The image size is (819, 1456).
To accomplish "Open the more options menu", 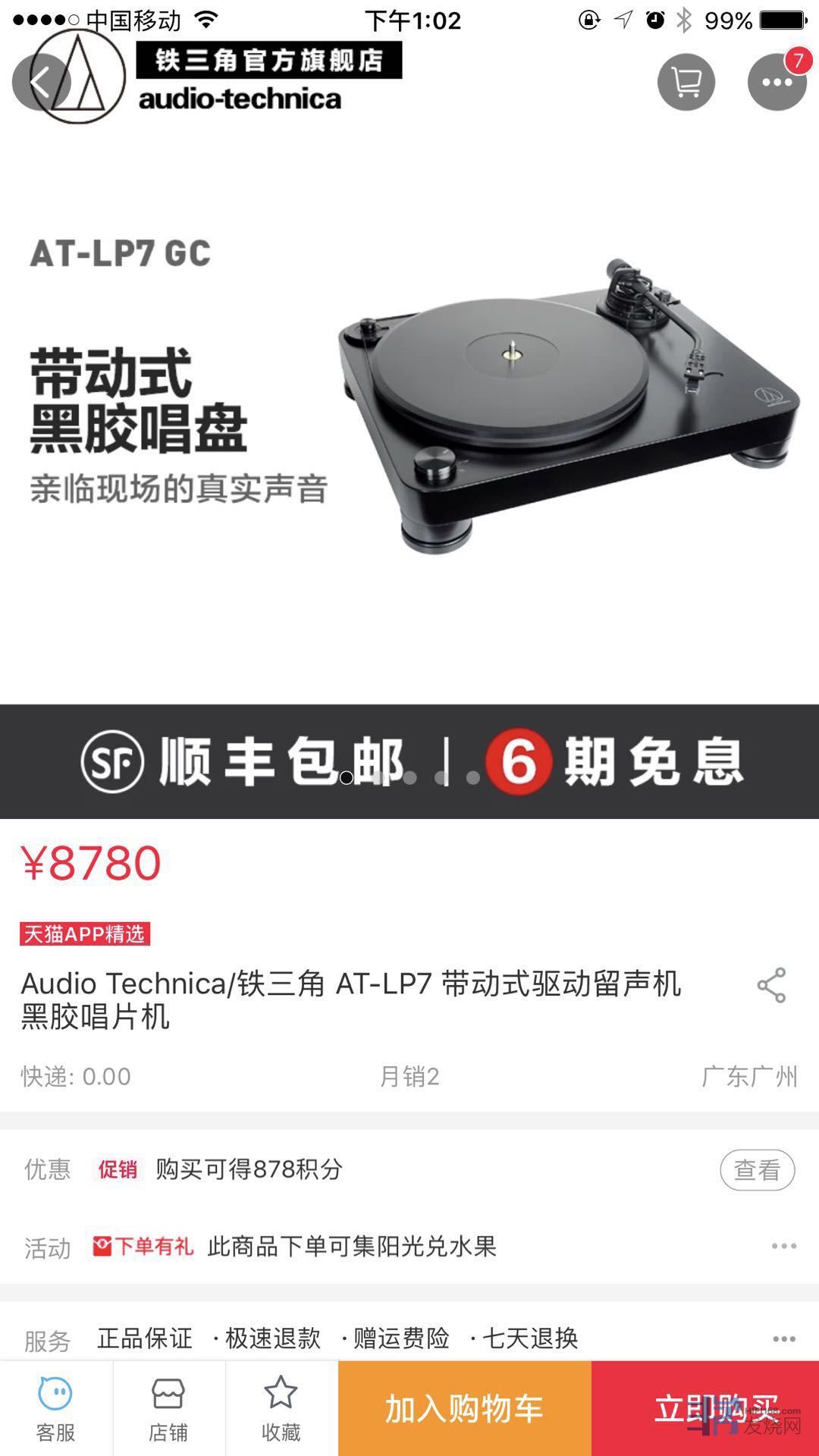I will coord(777,82).
